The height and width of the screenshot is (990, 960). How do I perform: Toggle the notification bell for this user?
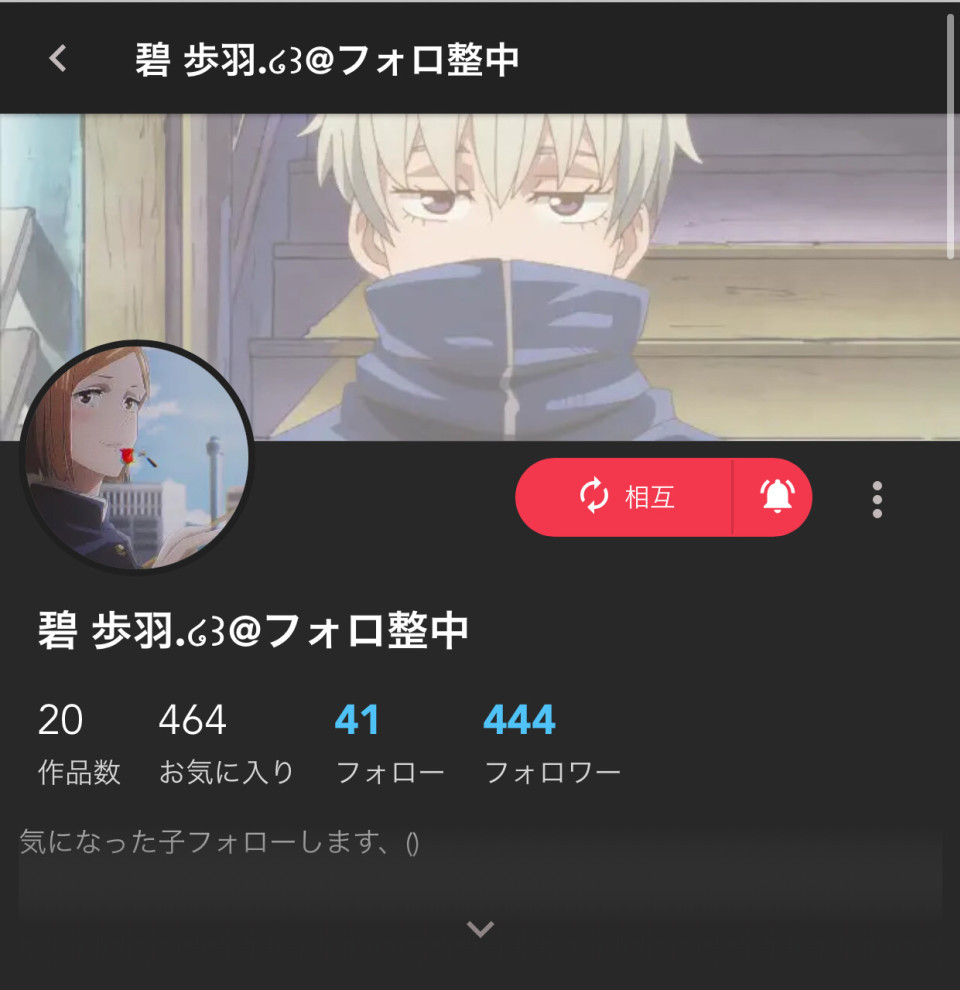(776, 497)
